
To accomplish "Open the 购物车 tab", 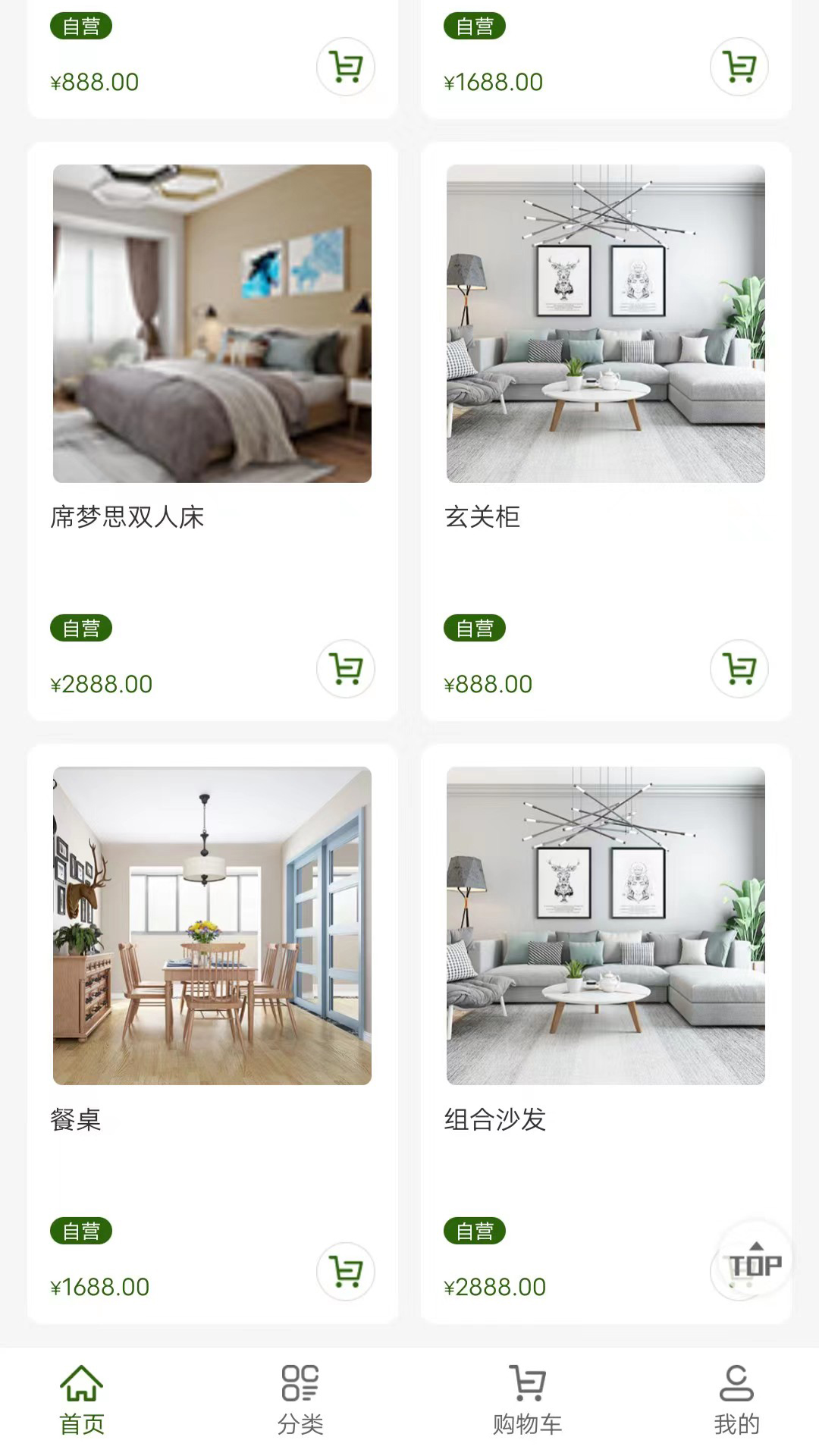I will (527, 1400).
